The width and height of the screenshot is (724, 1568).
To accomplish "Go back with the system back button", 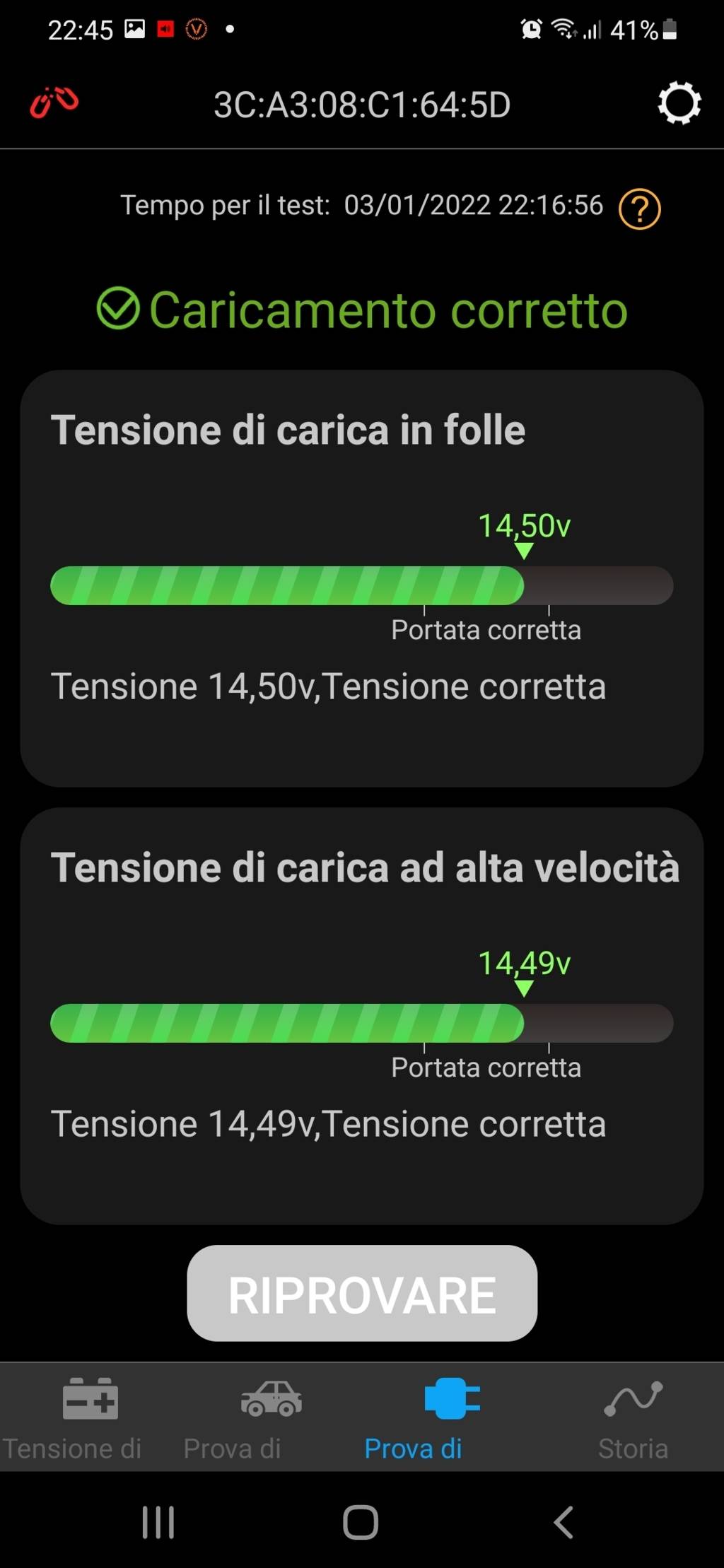I will 564,1522.
